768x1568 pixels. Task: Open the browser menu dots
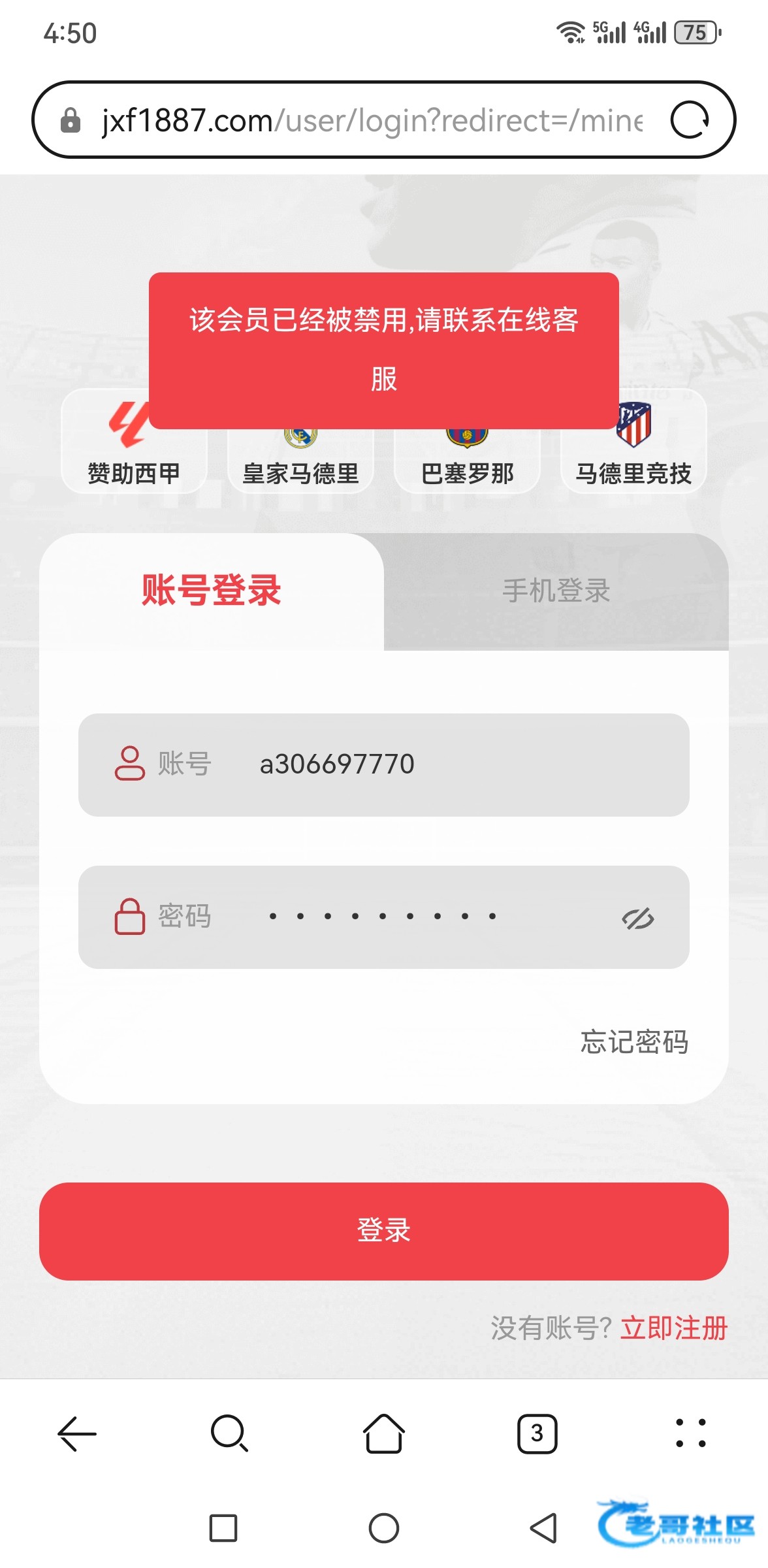tap(690, 1433)
